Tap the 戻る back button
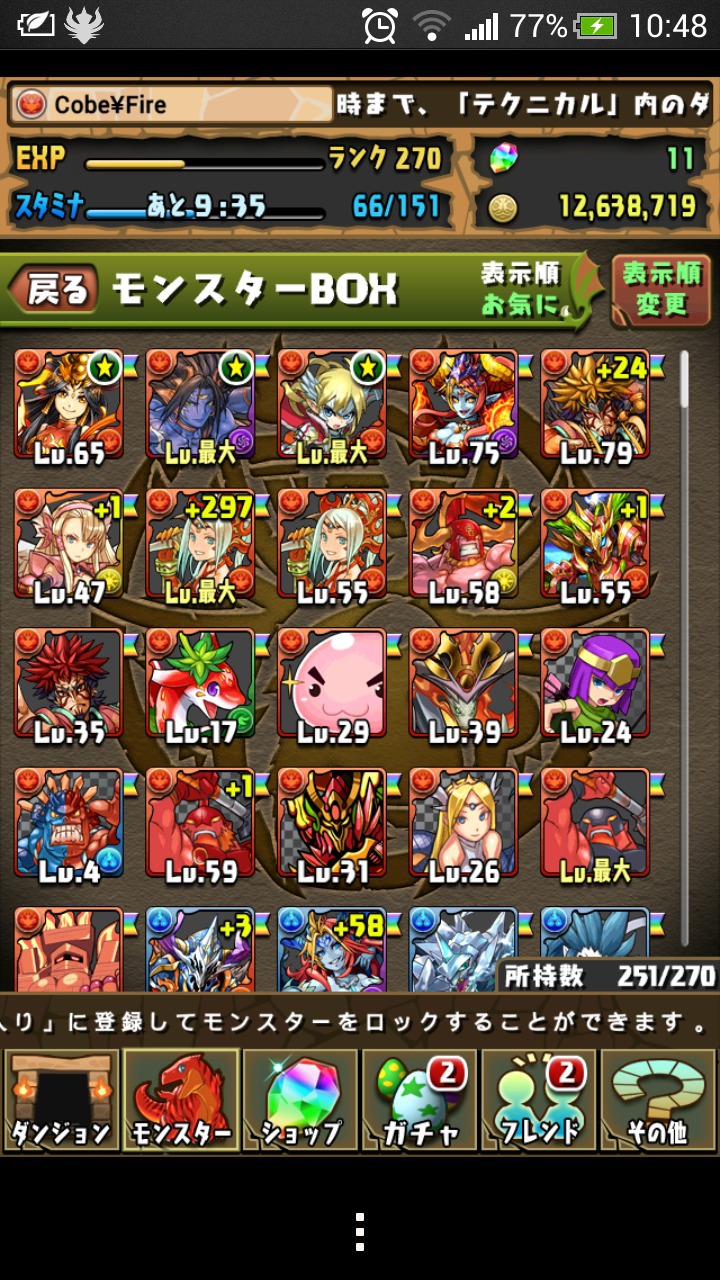This screenshot has width=720, height=1280. click(x=55, y=291)
